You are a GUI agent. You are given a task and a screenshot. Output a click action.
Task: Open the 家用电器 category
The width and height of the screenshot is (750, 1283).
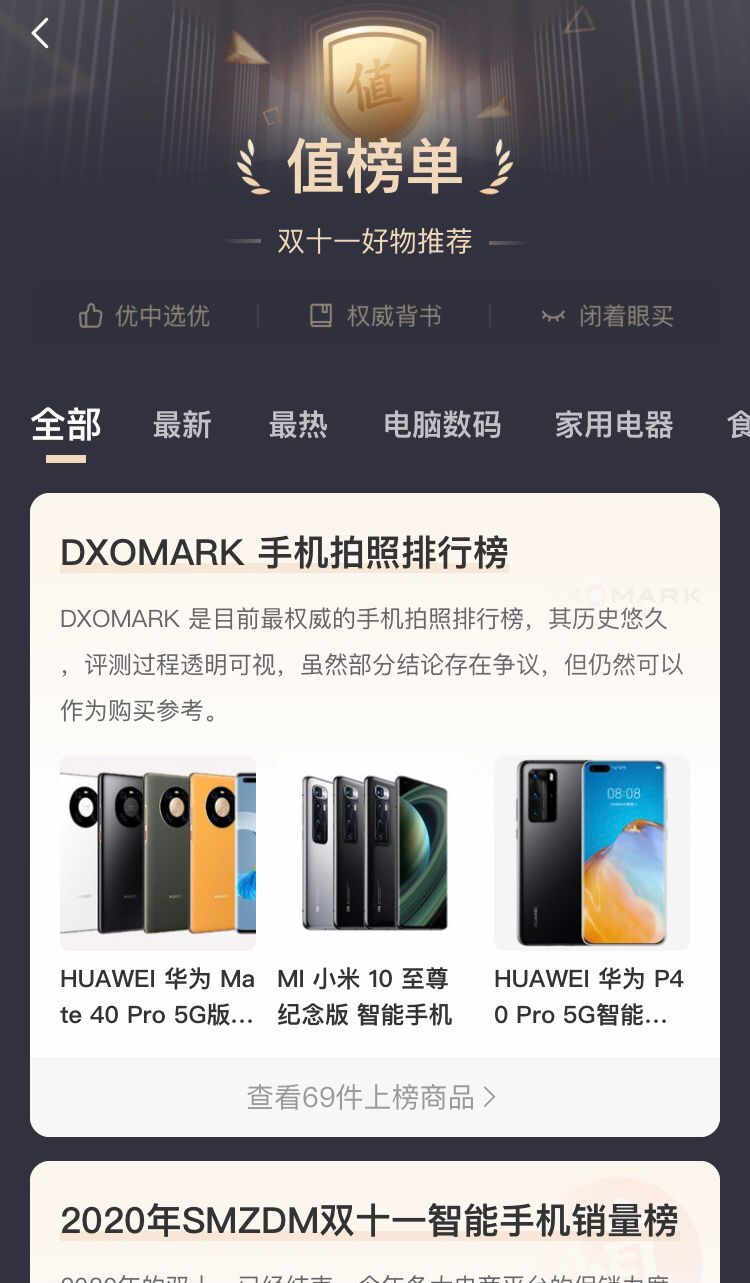pos(614,424)
